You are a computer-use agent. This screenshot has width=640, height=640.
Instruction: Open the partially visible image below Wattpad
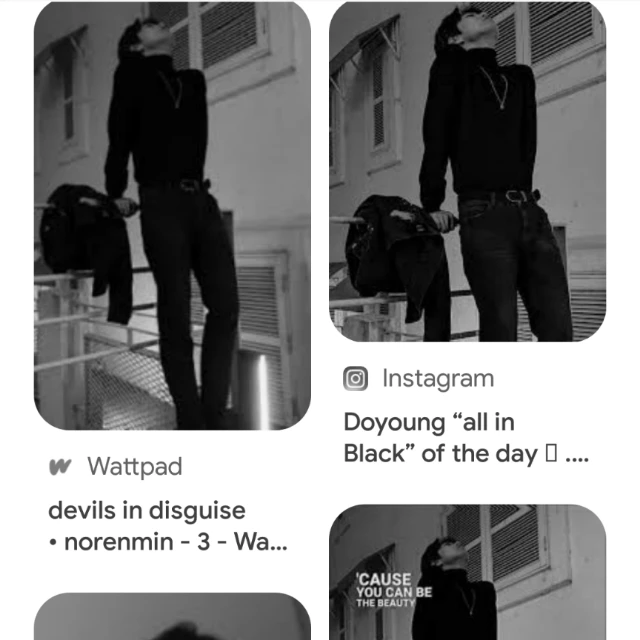(172, 616)
